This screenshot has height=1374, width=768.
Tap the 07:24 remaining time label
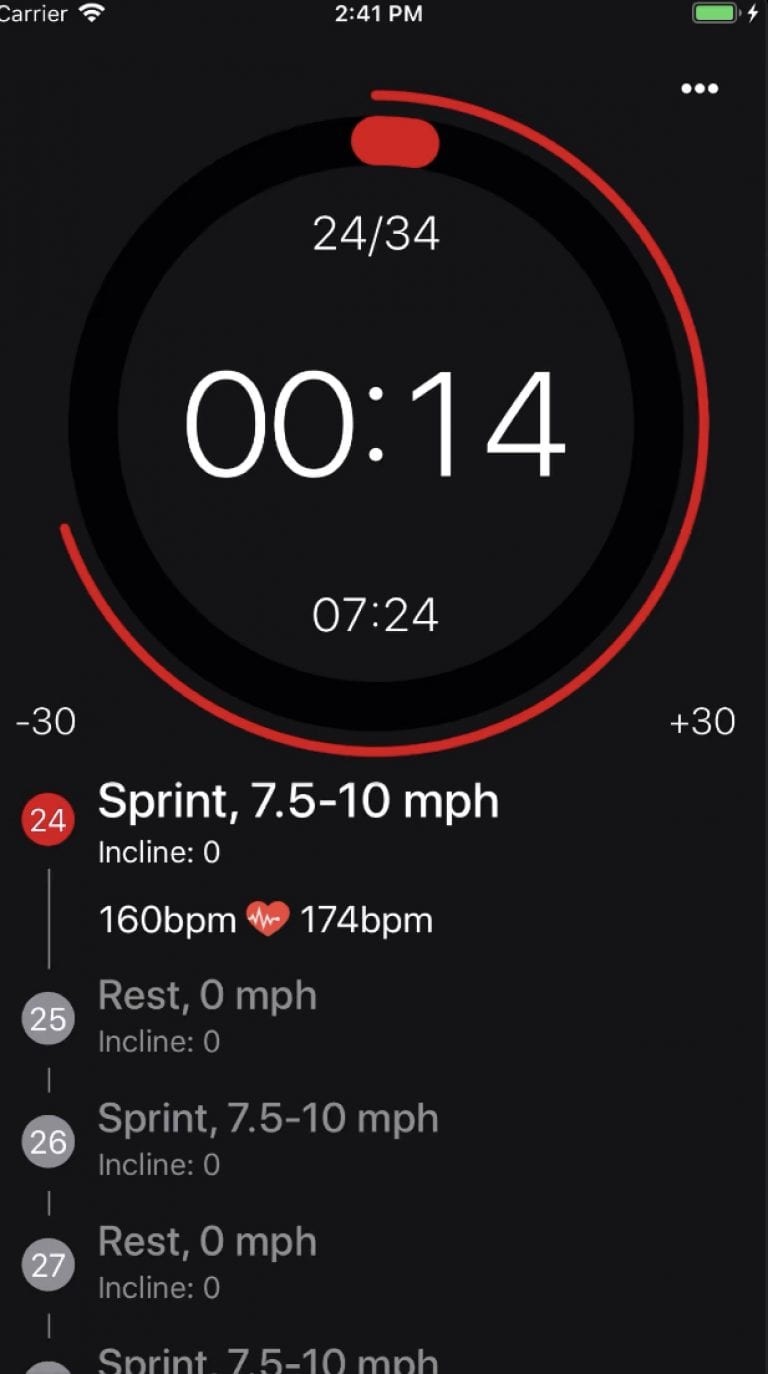coord(377,614)
